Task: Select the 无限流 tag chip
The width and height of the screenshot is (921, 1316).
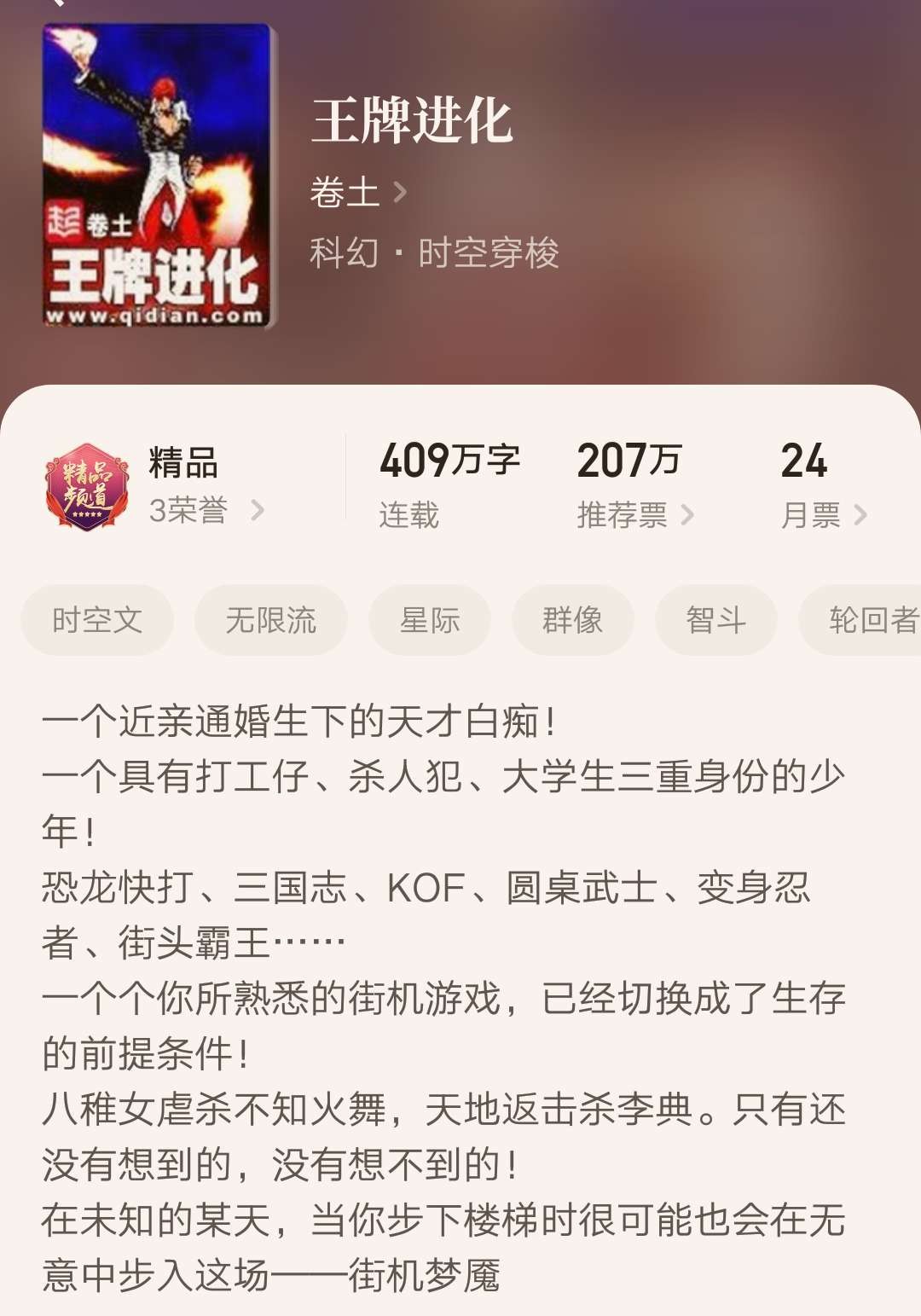Action: [x=270, y=620]
